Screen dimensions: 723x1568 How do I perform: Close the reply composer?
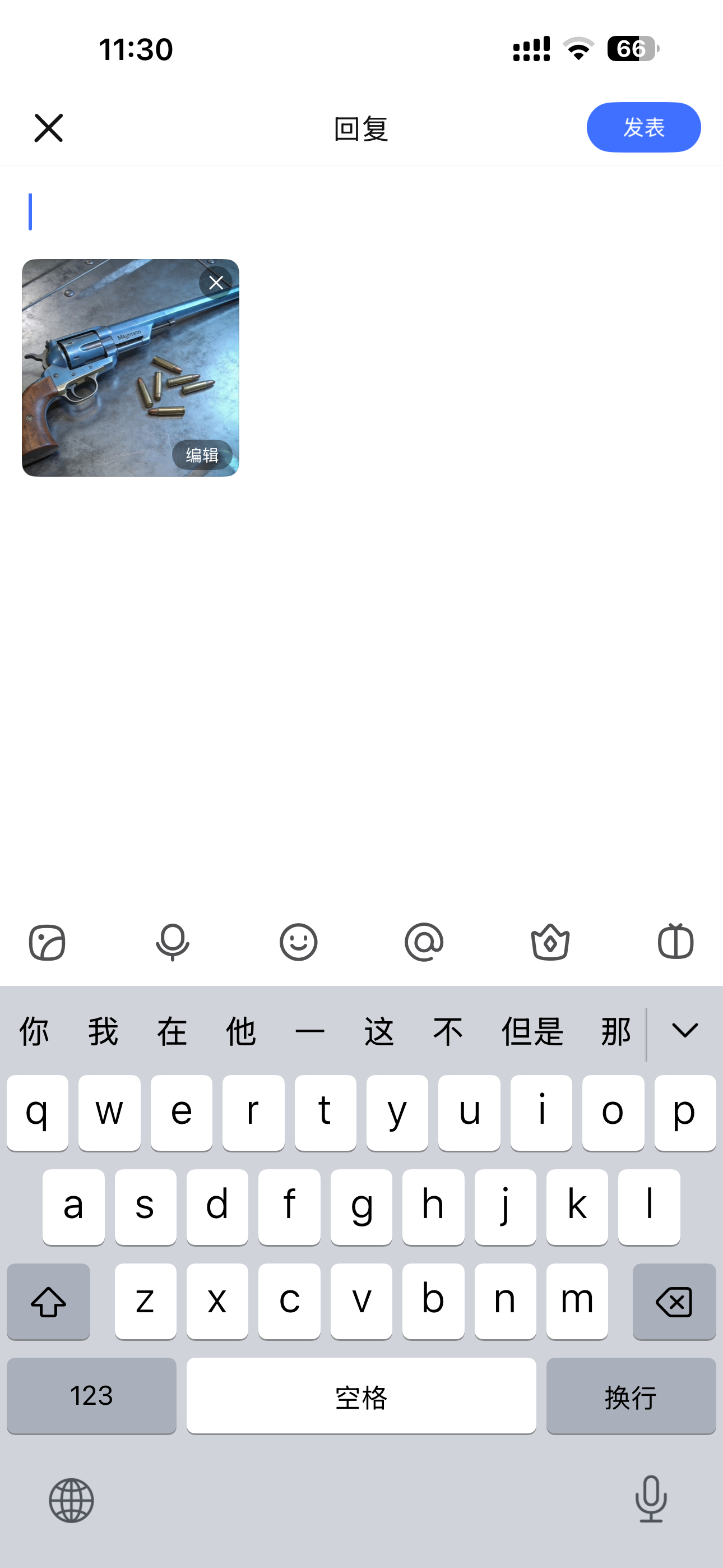49,128
